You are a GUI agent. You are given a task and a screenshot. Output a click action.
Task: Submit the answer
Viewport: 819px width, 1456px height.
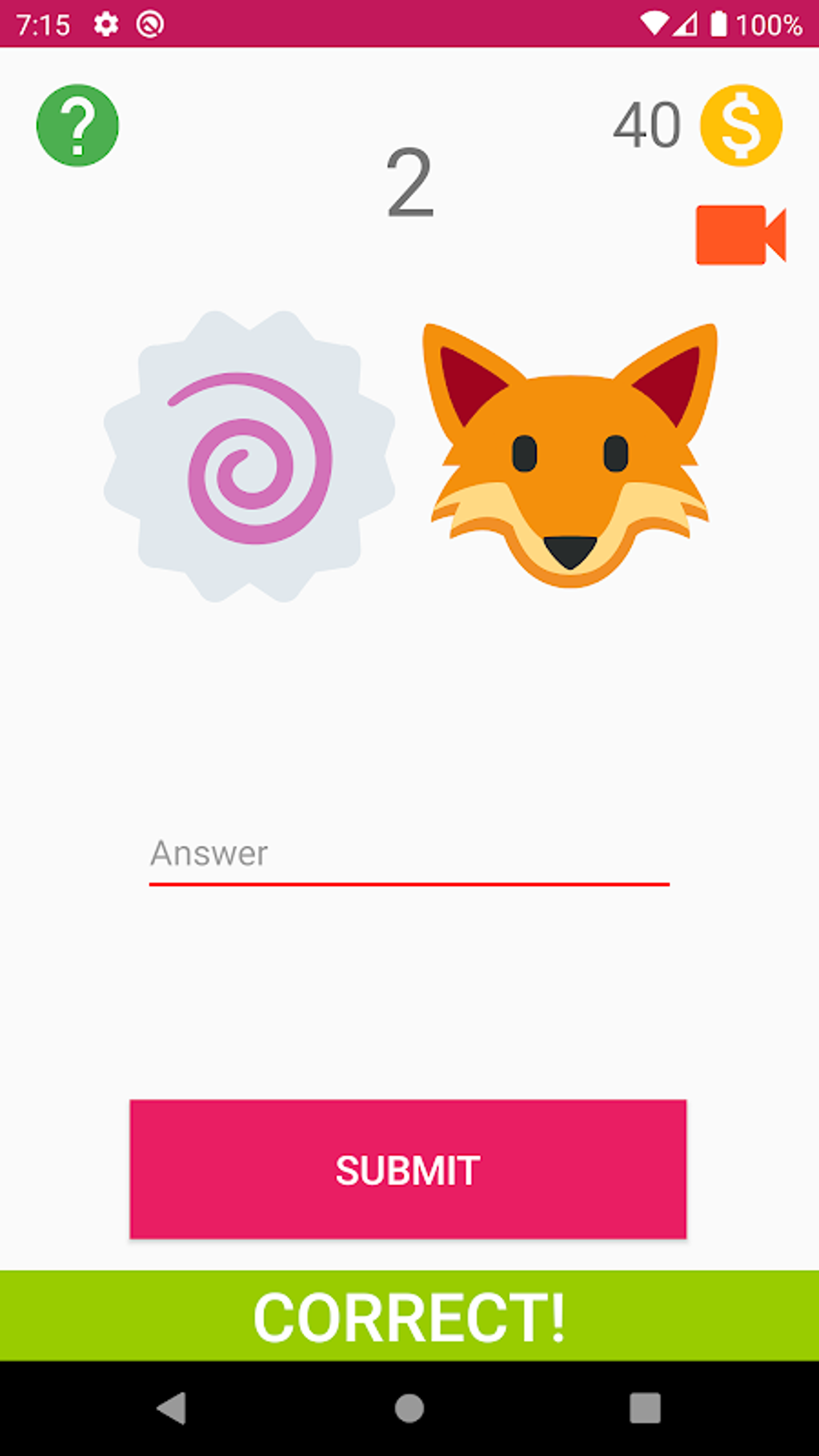[408, 1169]
